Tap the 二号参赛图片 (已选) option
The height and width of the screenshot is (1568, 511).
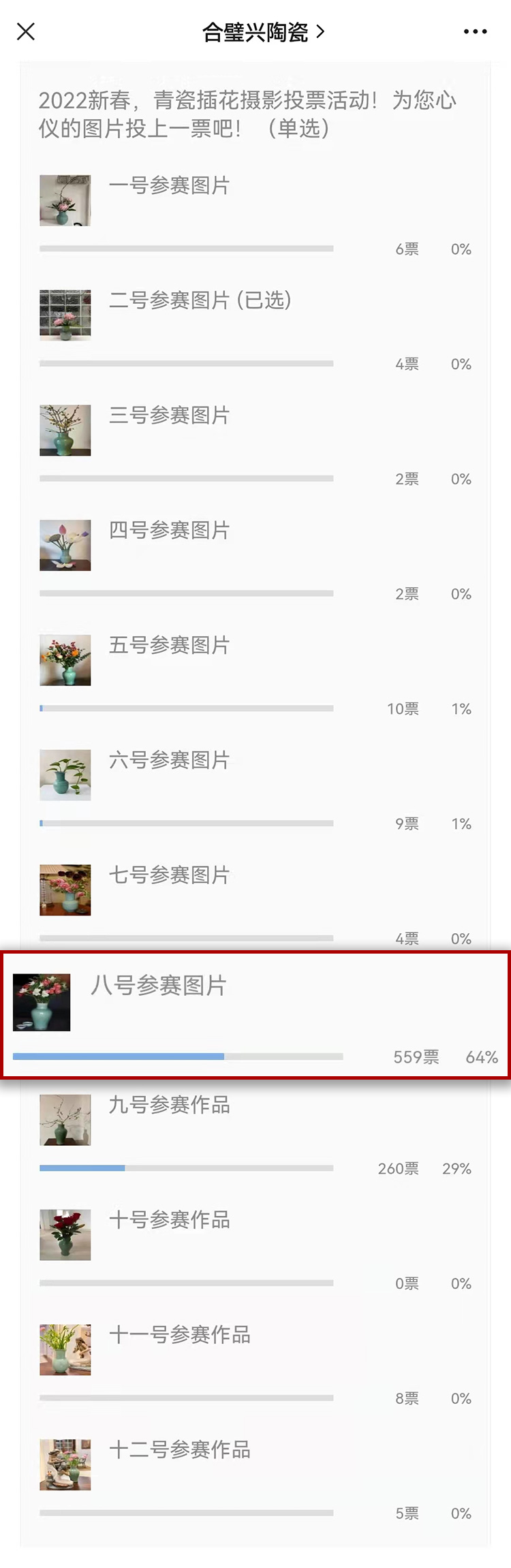click(x=200, y=300)
